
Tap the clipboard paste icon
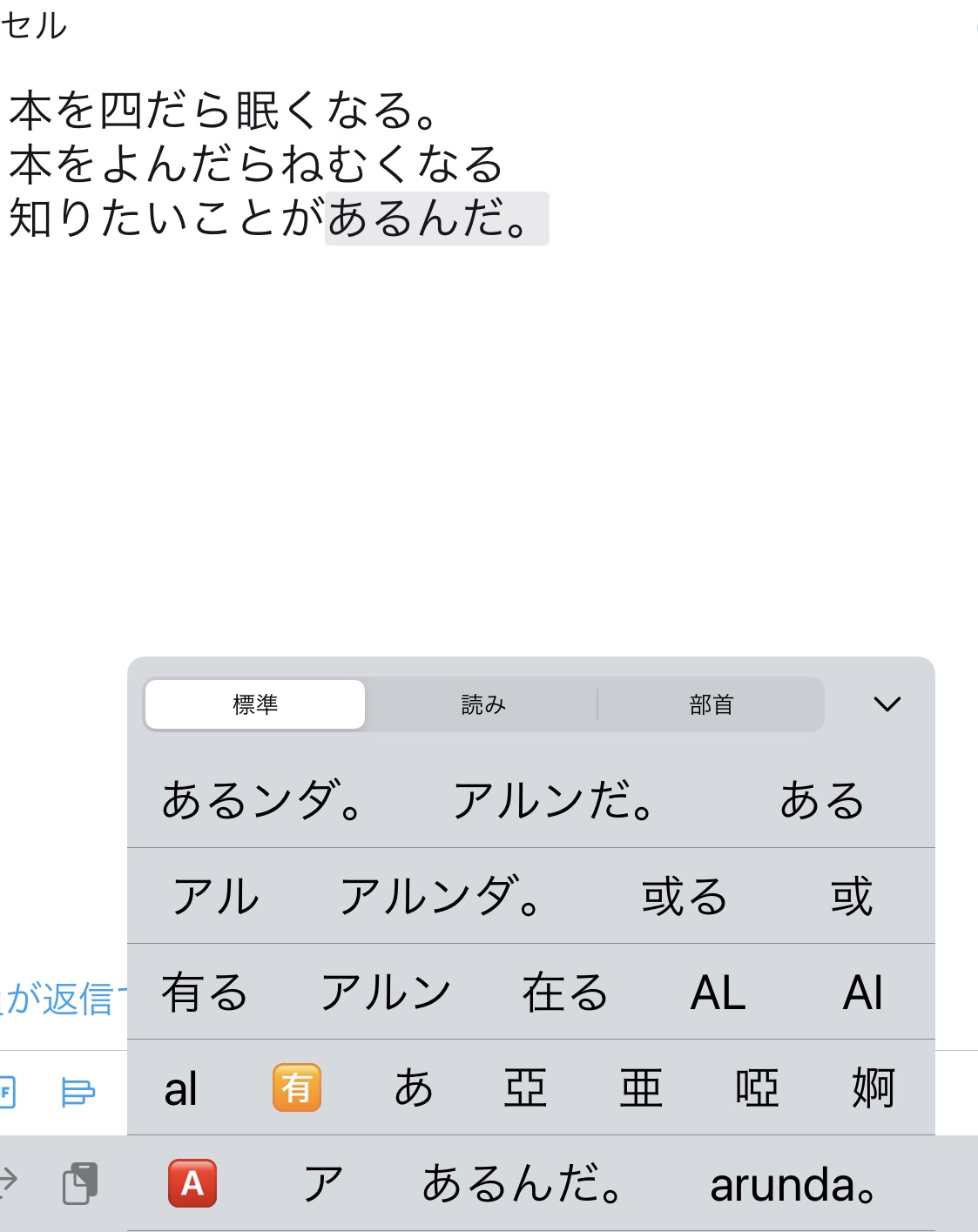(x=80, y=1183)
